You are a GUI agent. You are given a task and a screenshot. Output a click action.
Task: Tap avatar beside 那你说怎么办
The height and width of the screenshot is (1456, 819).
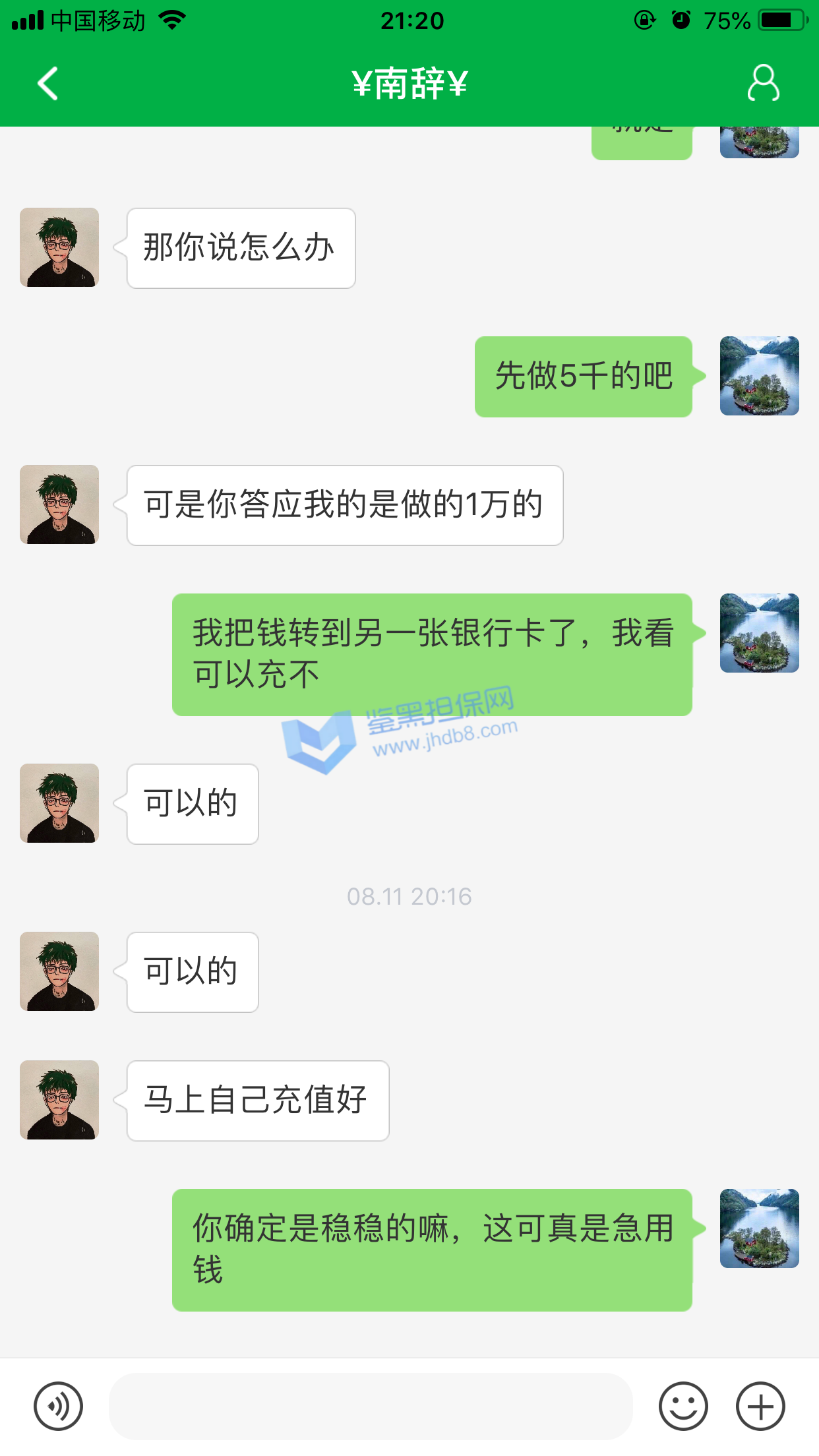[59, 247]
